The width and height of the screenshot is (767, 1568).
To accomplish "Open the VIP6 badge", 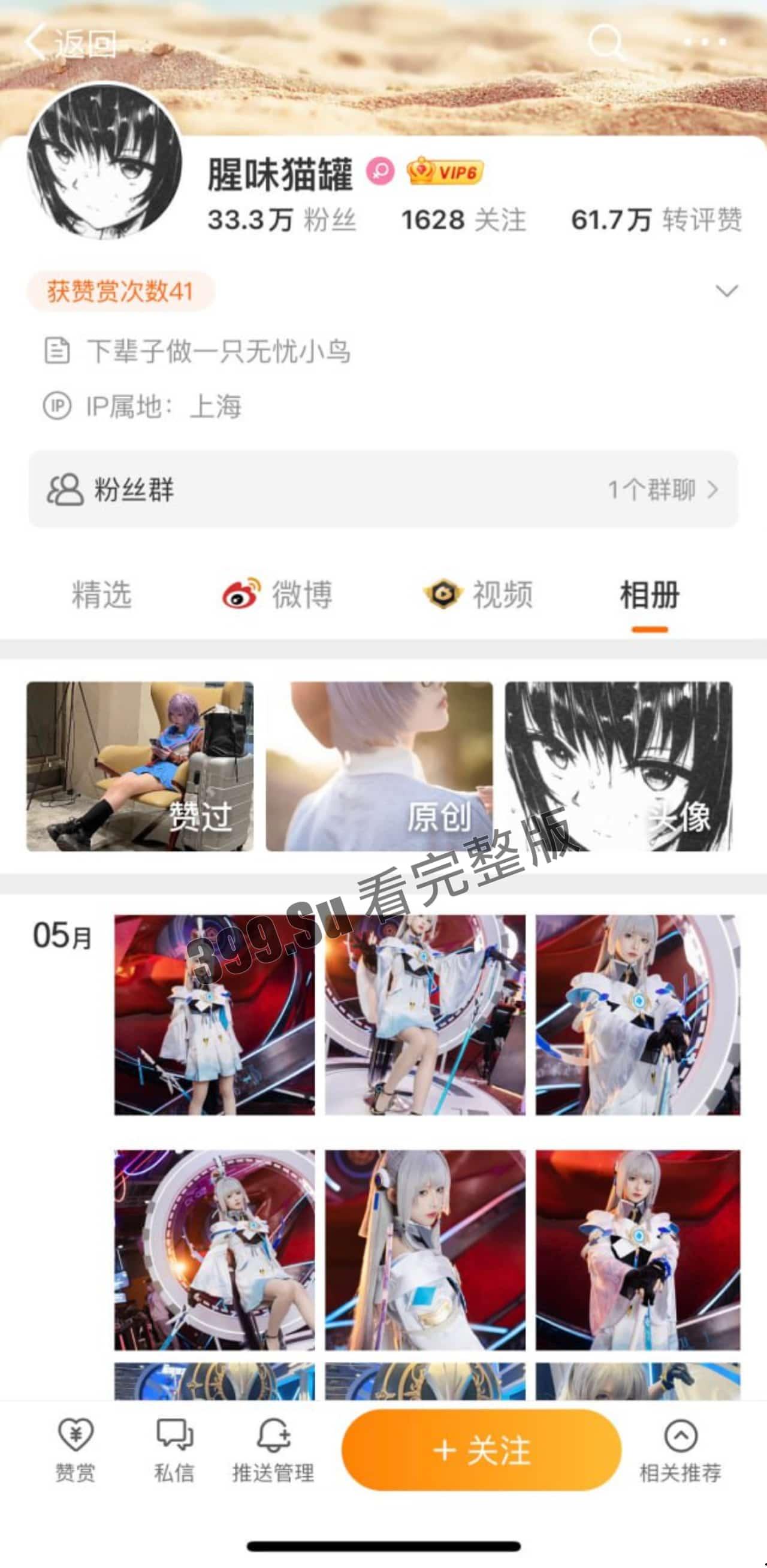I will coord(446,171).
